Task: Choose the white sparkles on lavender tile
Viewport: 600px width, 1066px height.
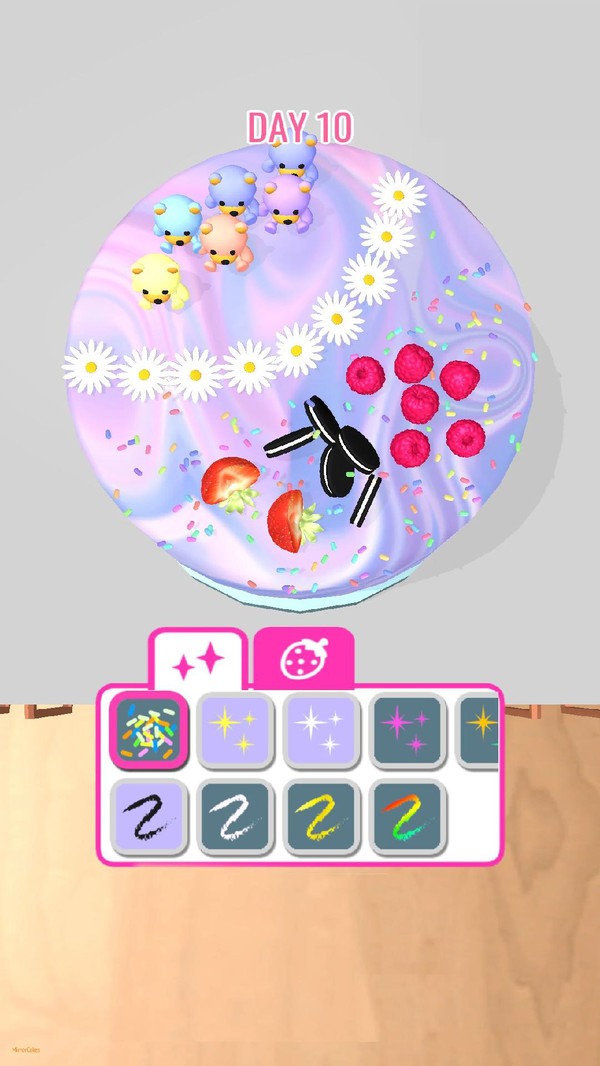Action: tap(320, 732)
